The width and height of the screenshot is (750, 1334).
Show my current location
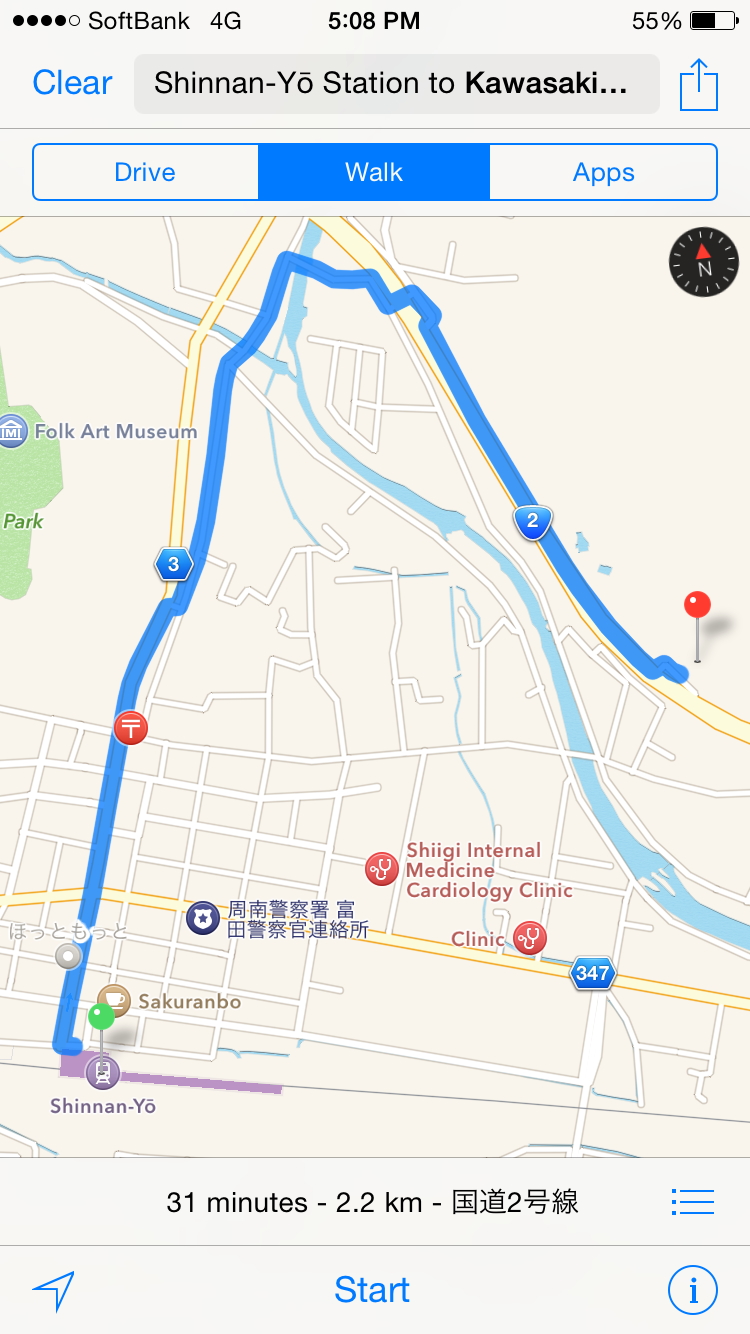pyautogui.click(x=54, y=1291)
